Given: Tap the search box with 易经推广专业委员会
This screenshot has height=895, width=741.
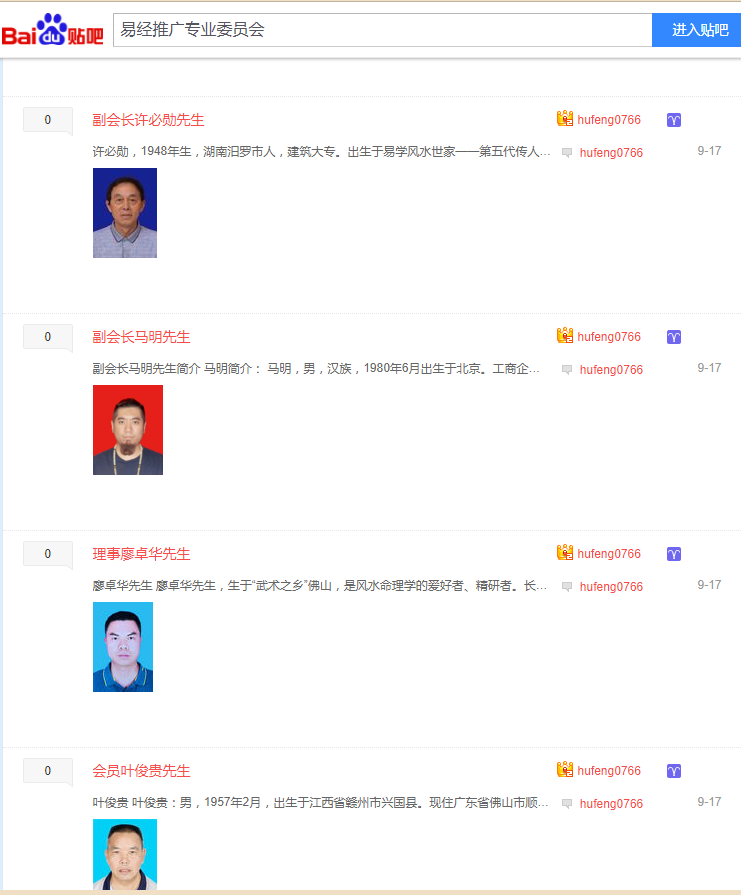Looking at the screenshot, I should point(381,30).
